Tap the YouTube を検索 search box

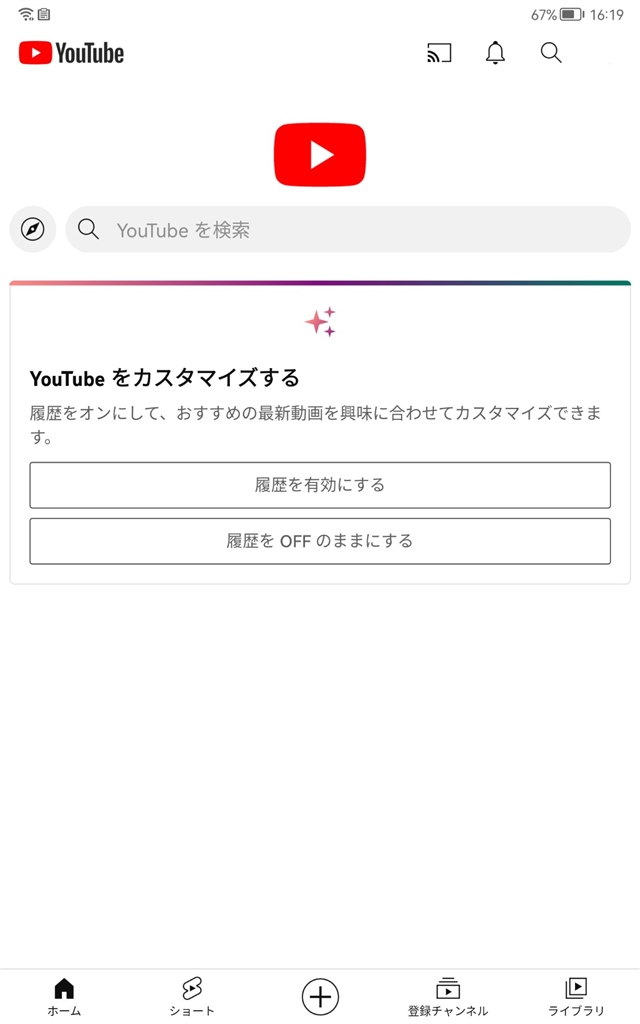click(348, 229)
